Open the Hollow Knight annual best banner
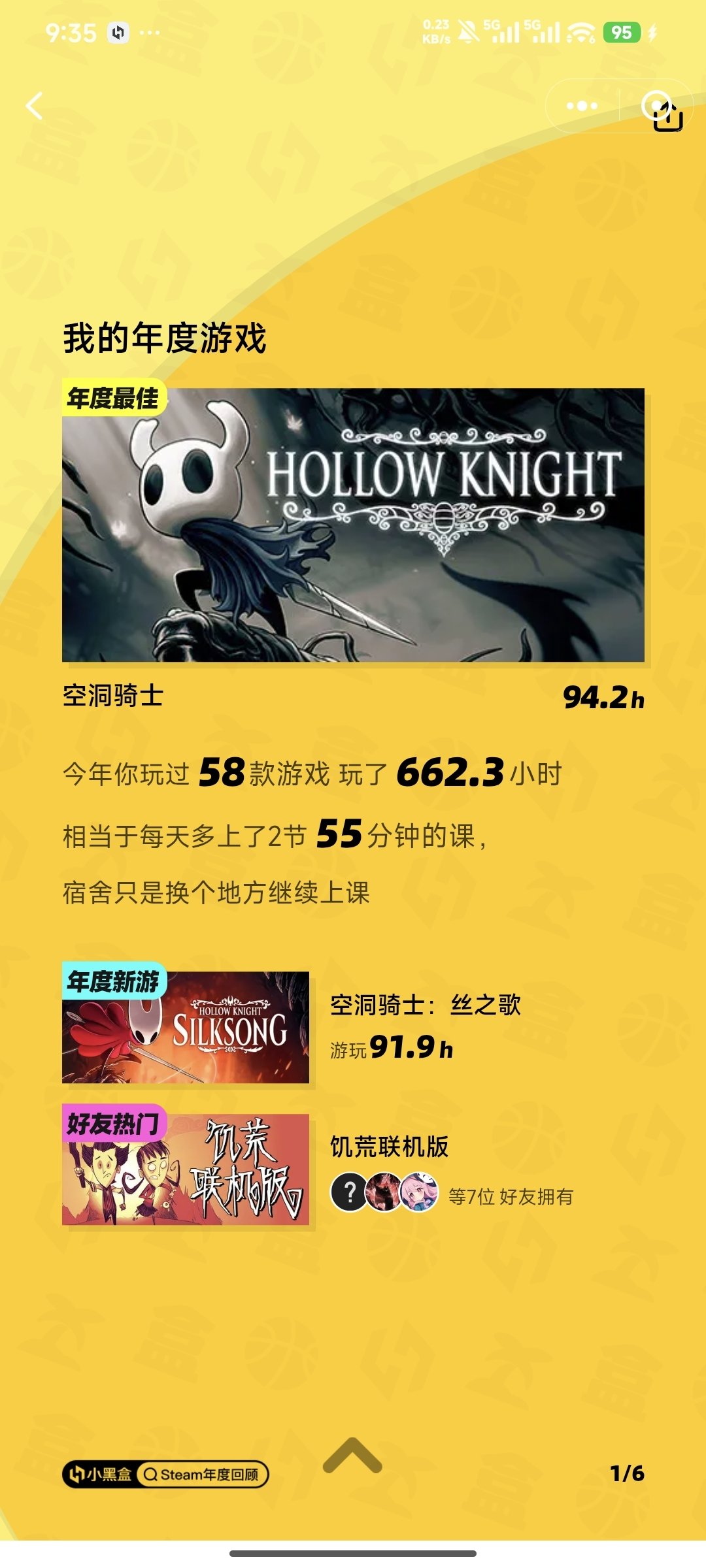706x1568 pixels. tap(353, 525)
